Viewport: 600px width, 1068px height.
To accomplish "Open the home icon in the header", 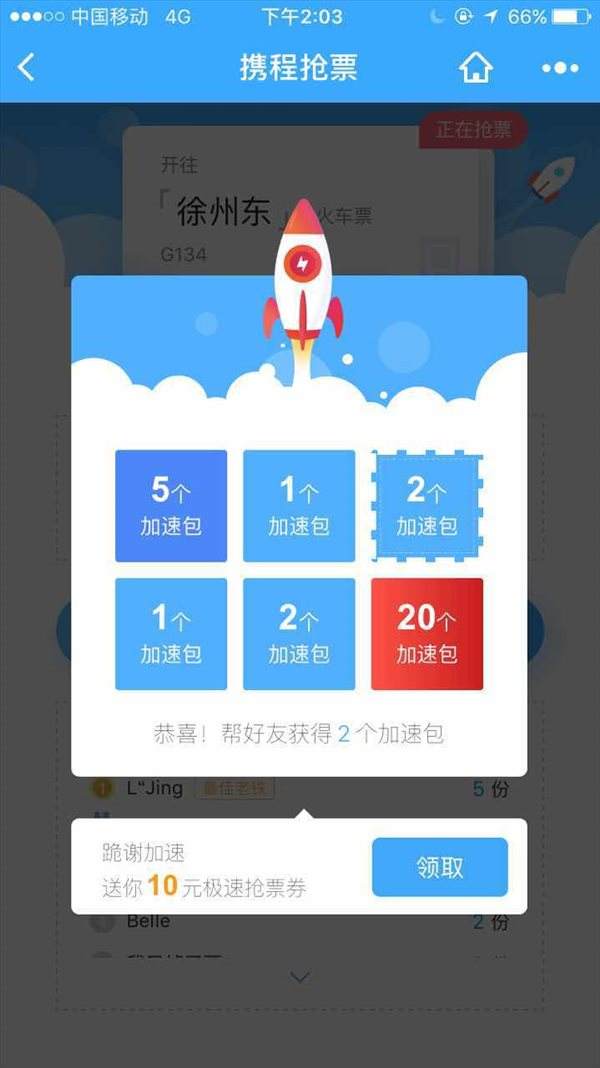I will tap(476, 68).
